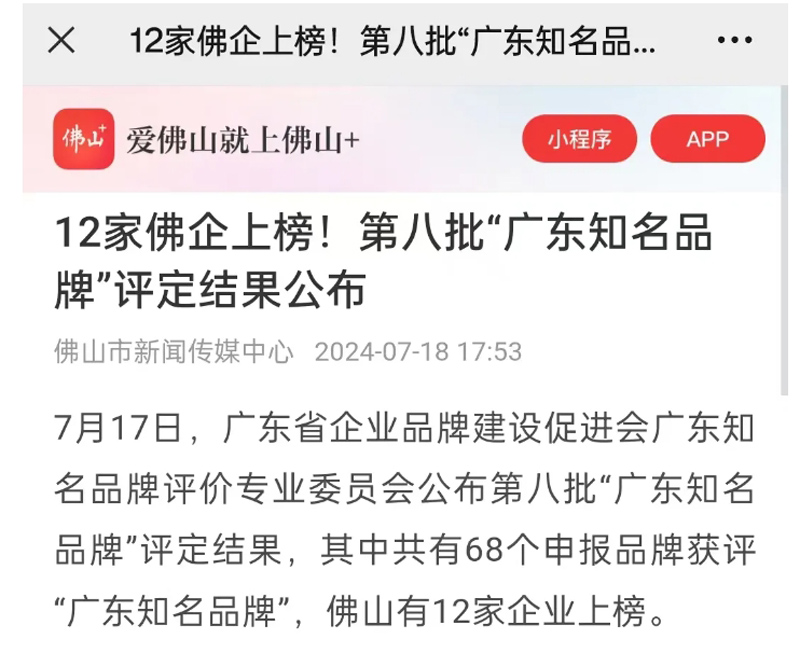Open the three-dot overflow menu

click(735, 41)
